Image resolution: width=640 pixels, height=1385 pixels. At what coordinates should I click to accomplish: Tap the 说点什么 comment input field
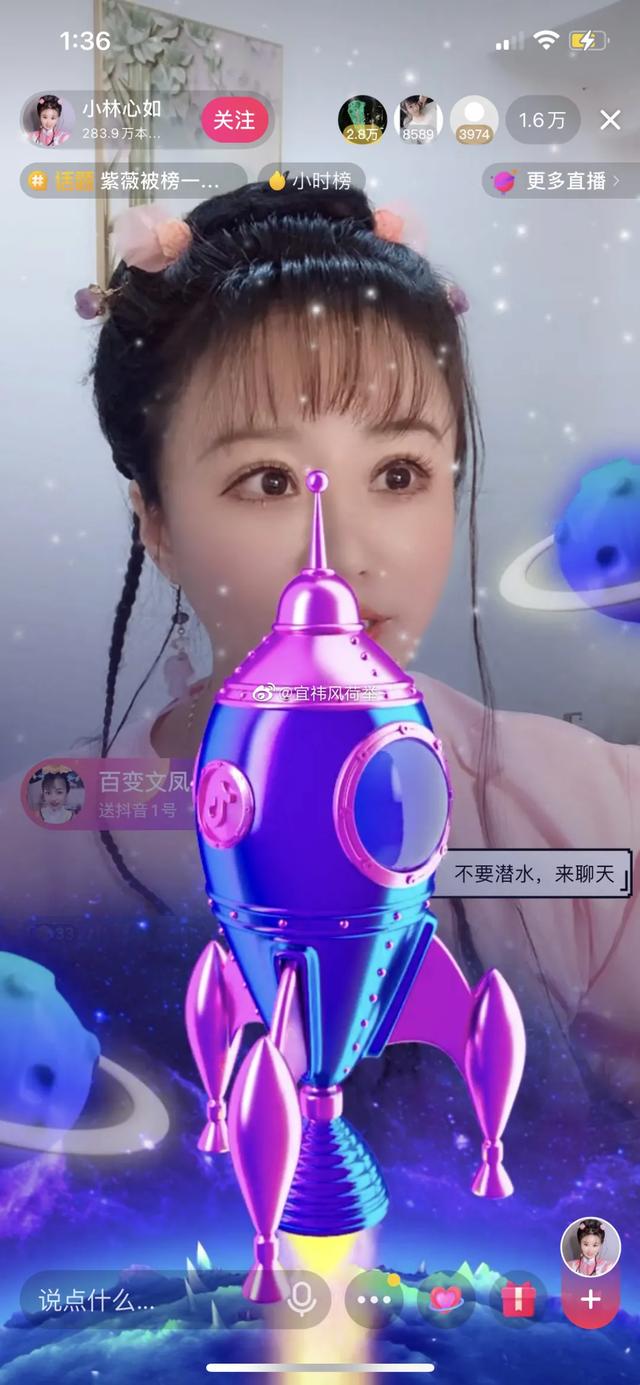pos(150,1299)
